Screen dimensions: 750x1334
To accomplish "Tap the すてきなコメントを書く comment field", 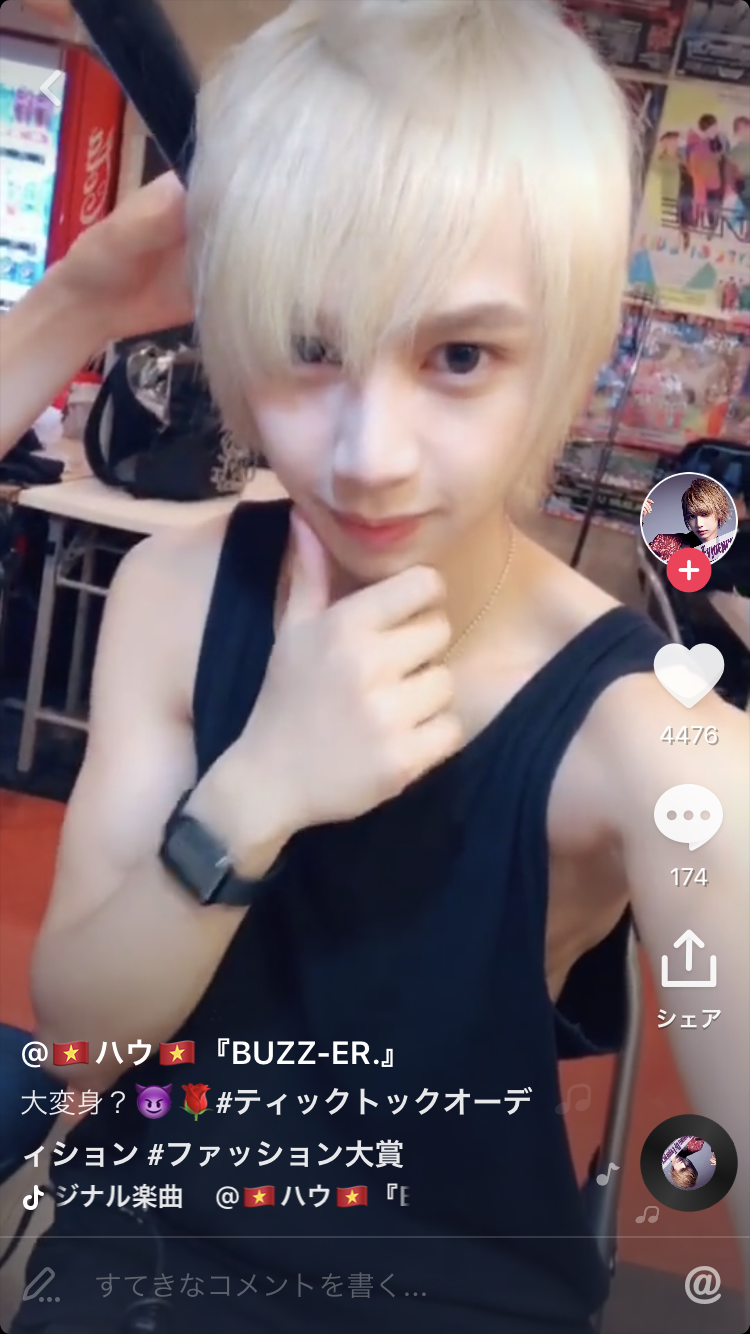I will pyautogui.click(x=260, y=1286).
